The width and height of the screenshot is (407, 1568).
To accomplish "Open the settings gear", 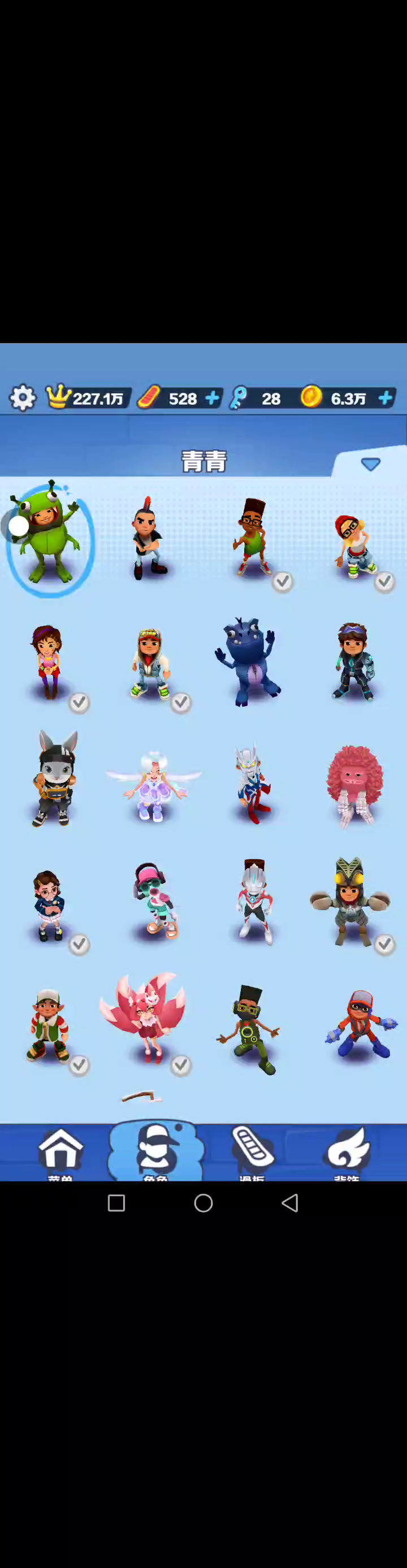I will pos(23,398).
